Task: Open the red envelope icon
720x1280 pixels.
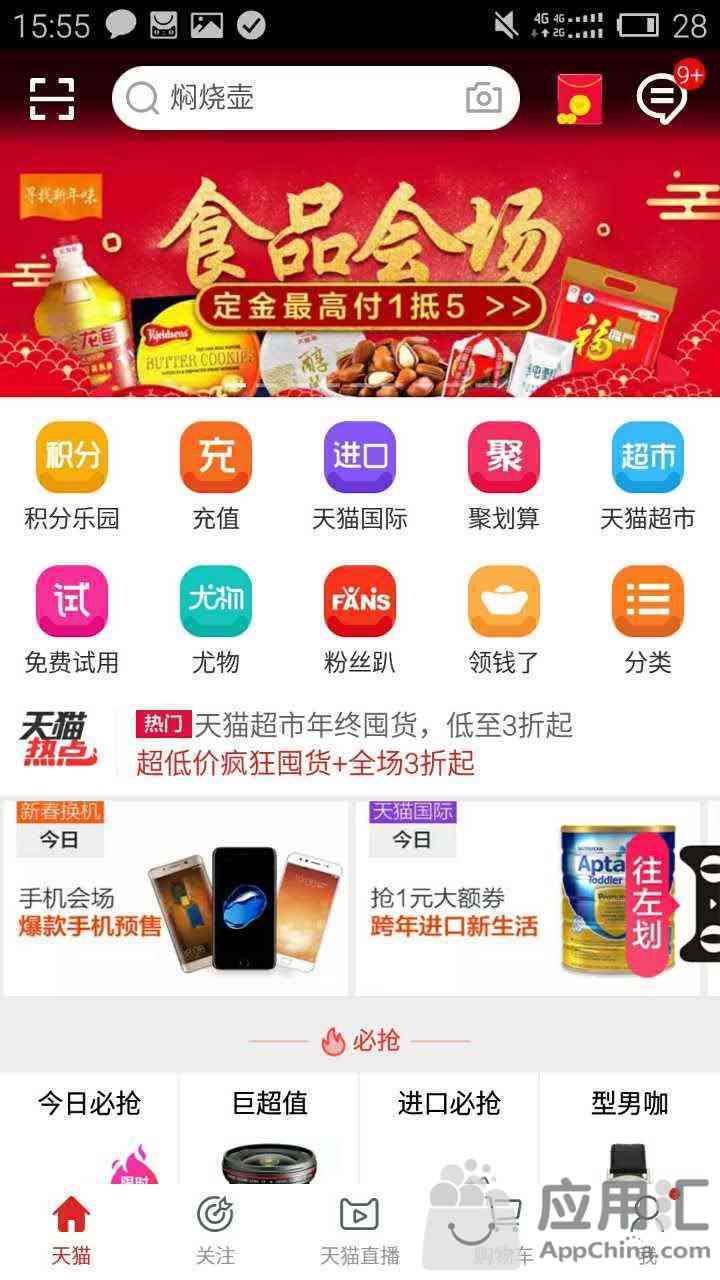Action: click(580, 99)
